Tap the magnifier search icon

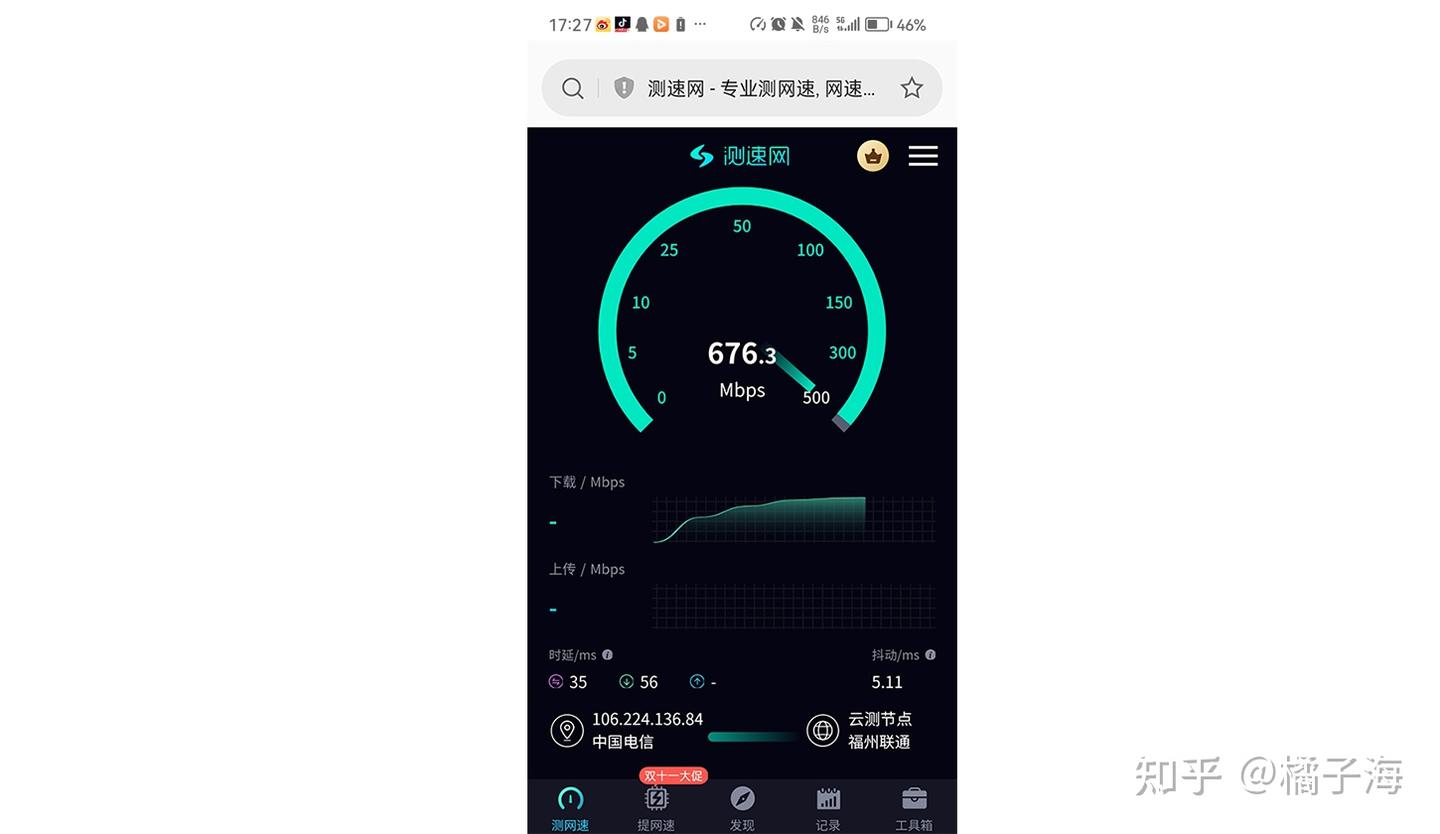click(572, 88)
